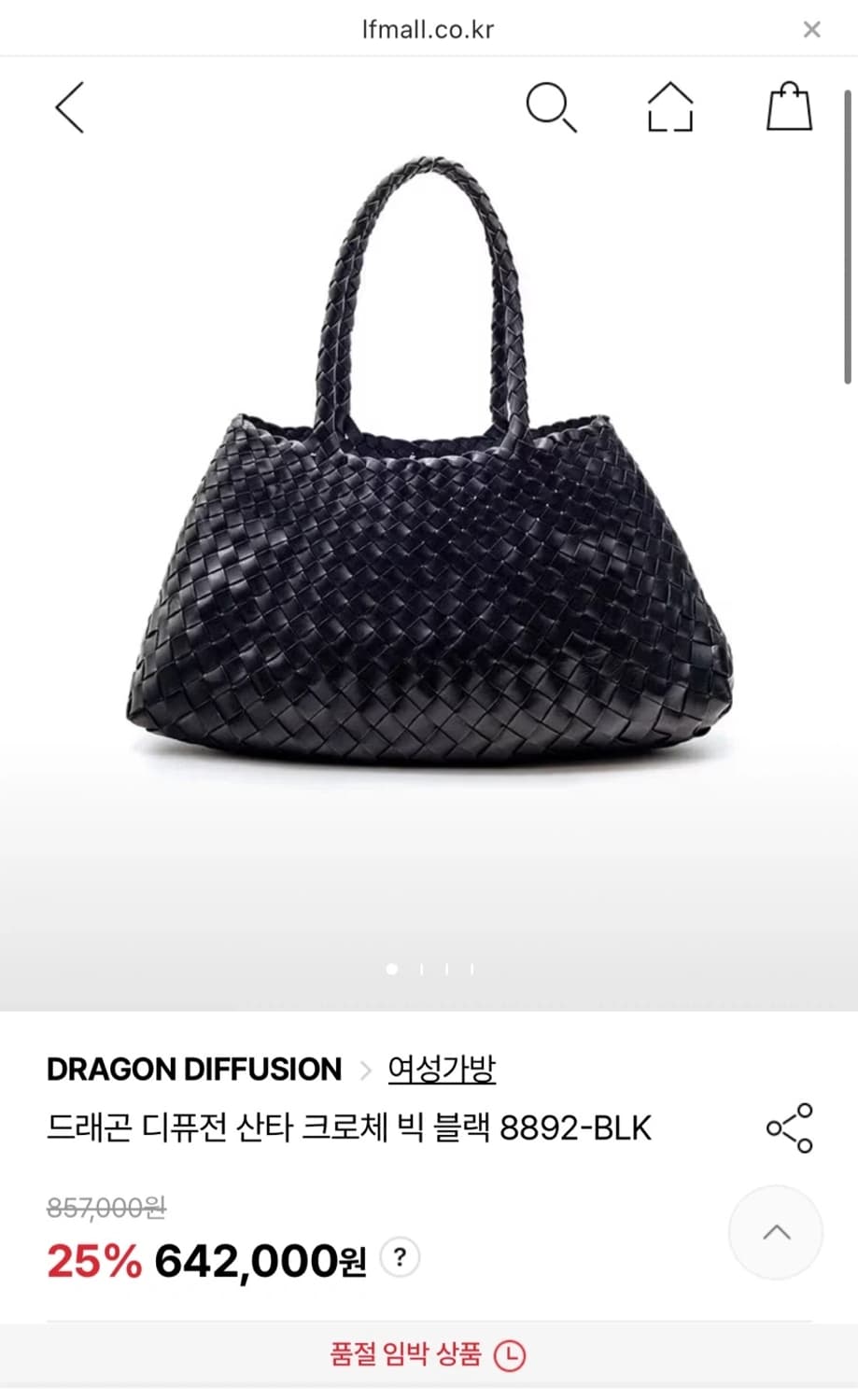Image resolution: width=858 pixels, height=1400 pixels.
Task: Open the 여성가방 category link
Action: click(x=443, y=1070)
